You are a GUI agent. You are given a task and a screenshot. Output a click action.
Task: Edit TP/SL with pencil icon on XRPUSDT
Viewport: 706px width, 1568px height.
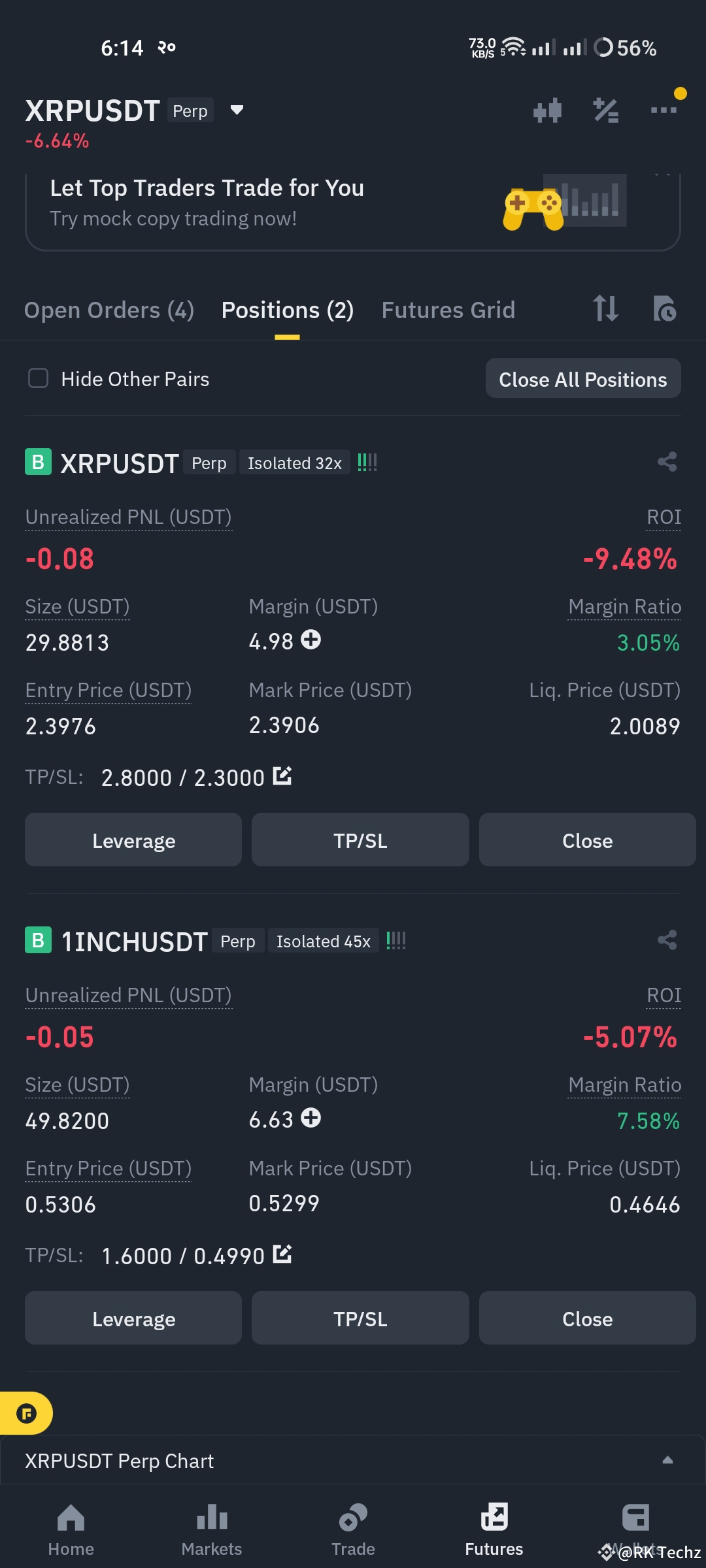[282, 776]
